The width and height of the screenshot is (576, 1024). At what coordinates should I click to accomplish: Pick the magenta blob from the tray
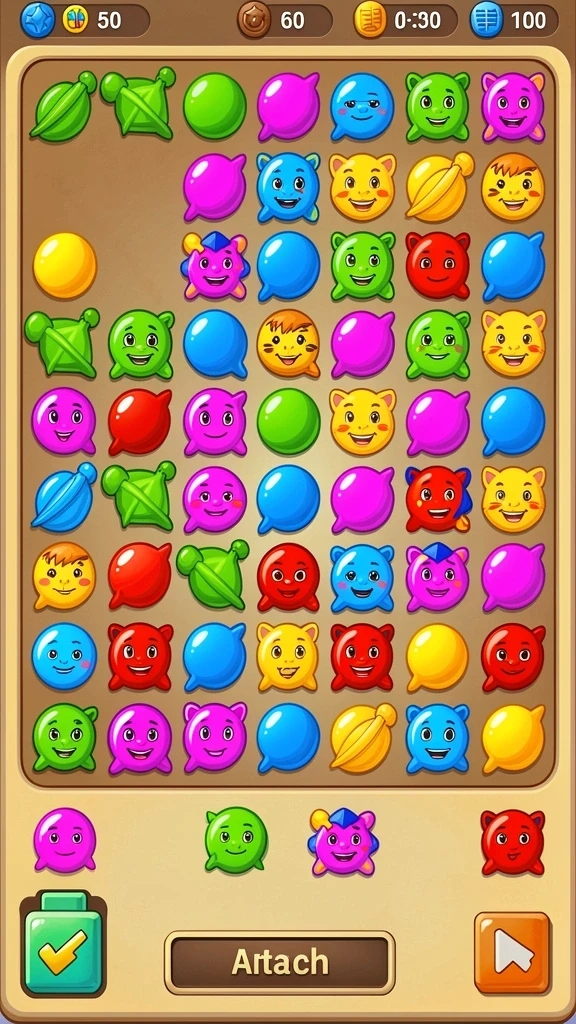pos(65,840)
